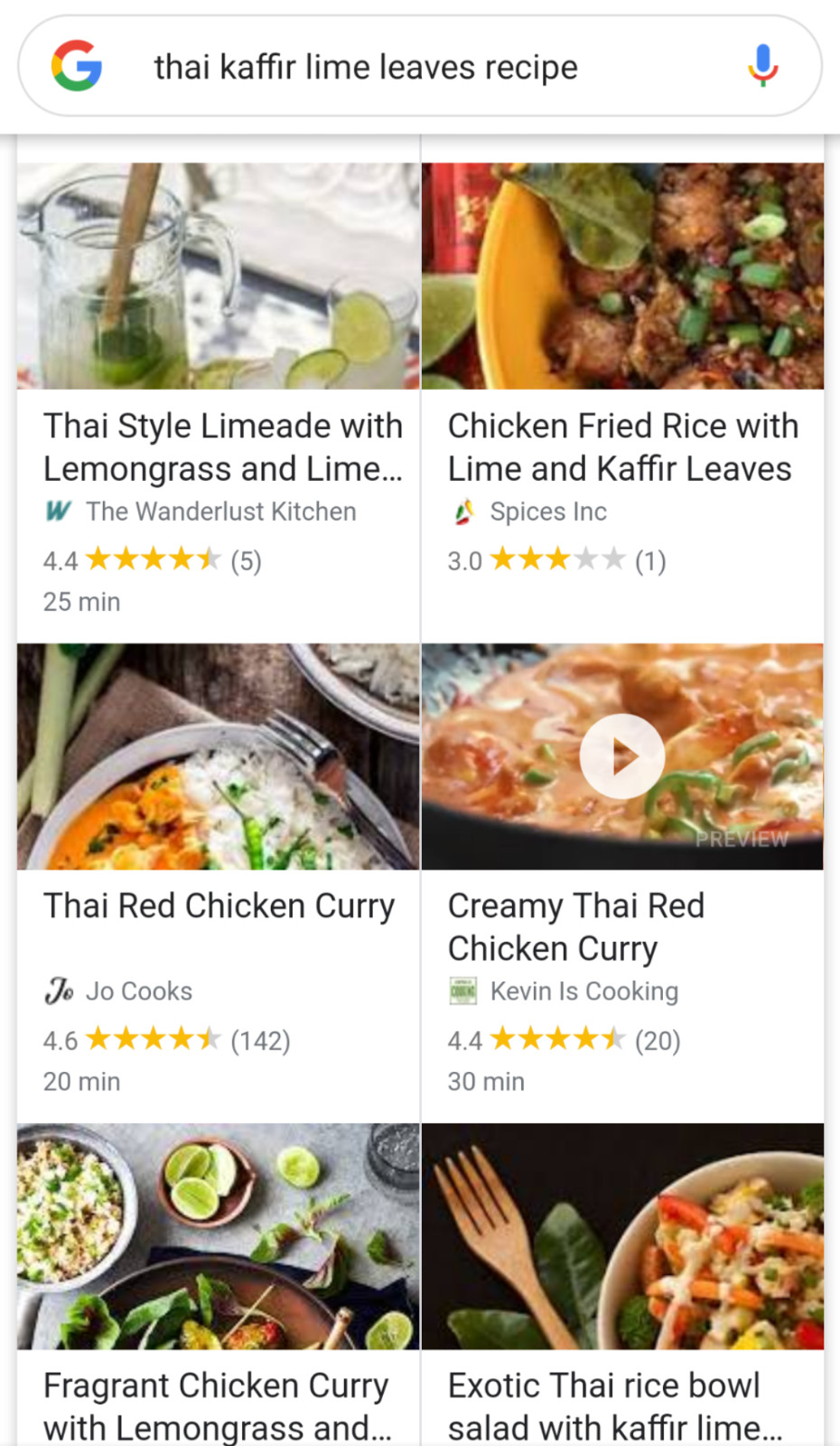Viewport: 840px width, 1446px height.
Task: Tap the Google logo in search bar
Action: [x=77, y=66]
